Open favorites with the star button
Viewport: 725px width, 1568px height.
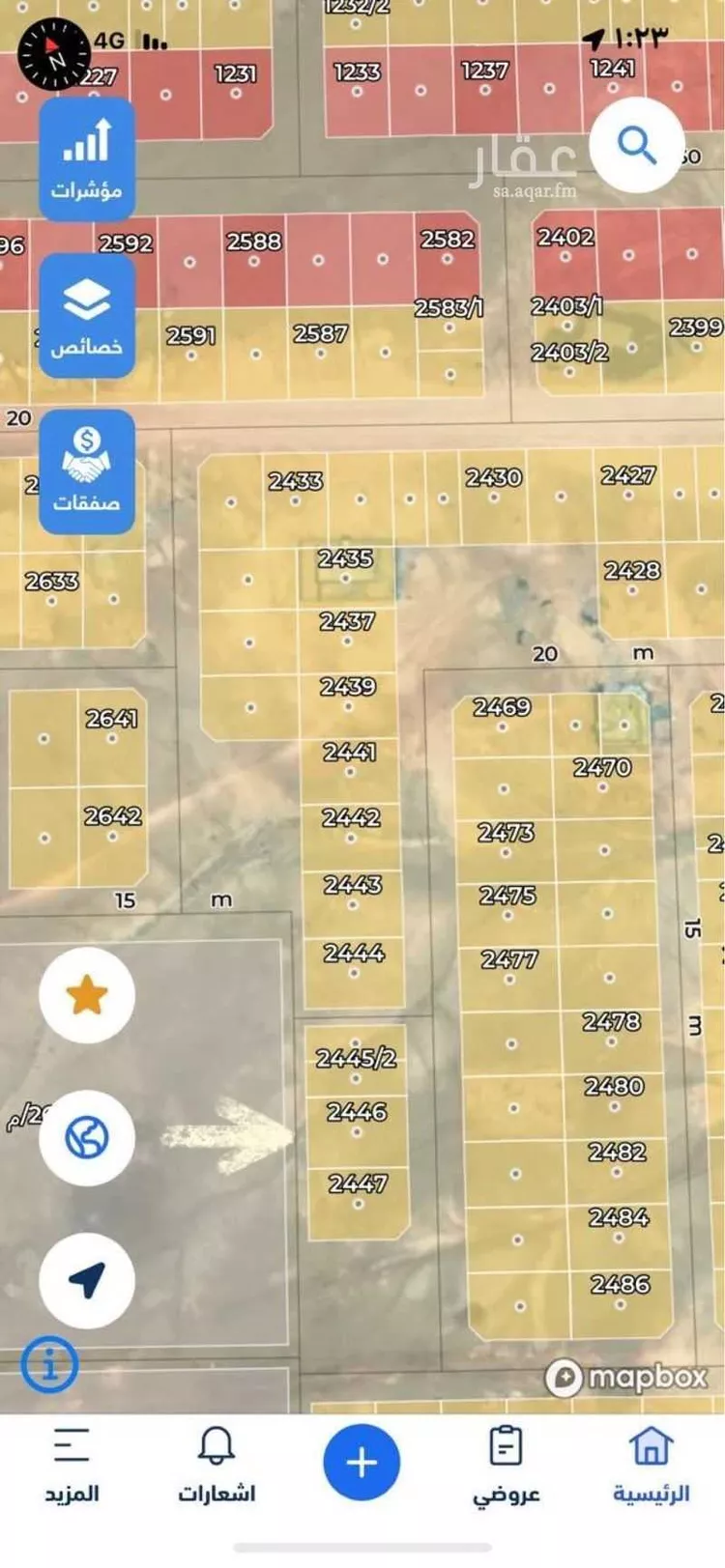pos(87,994)
